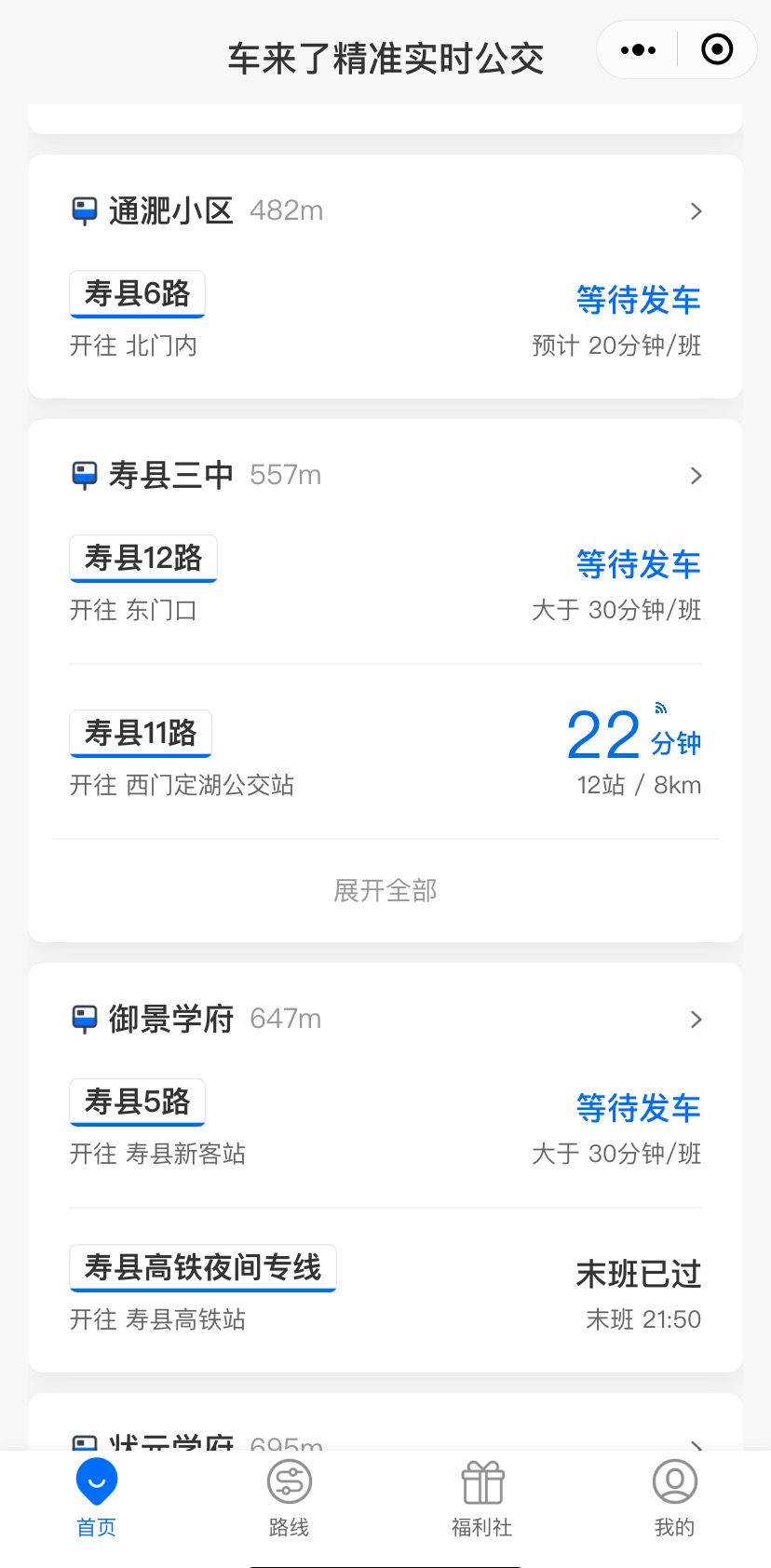Image resolution: width=771 pixels, height=1568 pixels.
Task: Open the 我的 profile tab
Action: [674, 1496]
